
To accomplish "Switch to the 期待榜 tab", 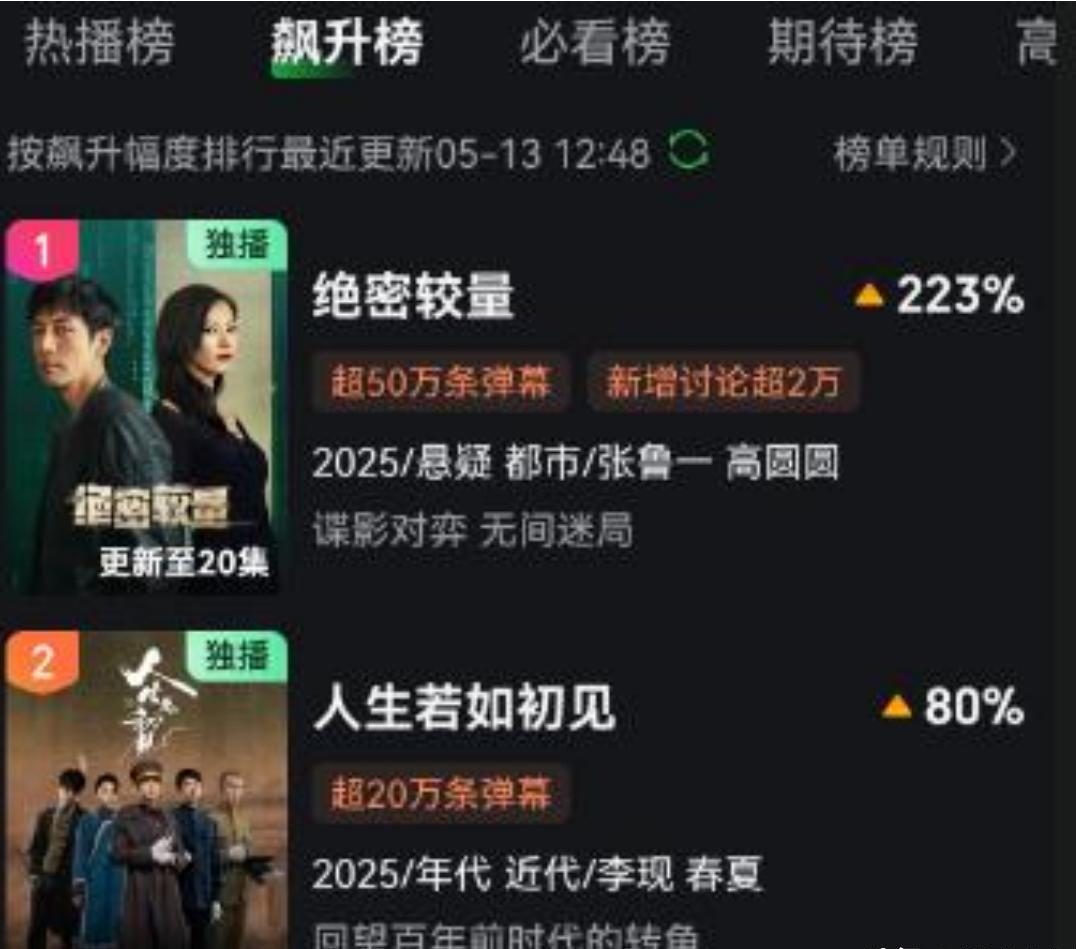I will pos(842,43).
